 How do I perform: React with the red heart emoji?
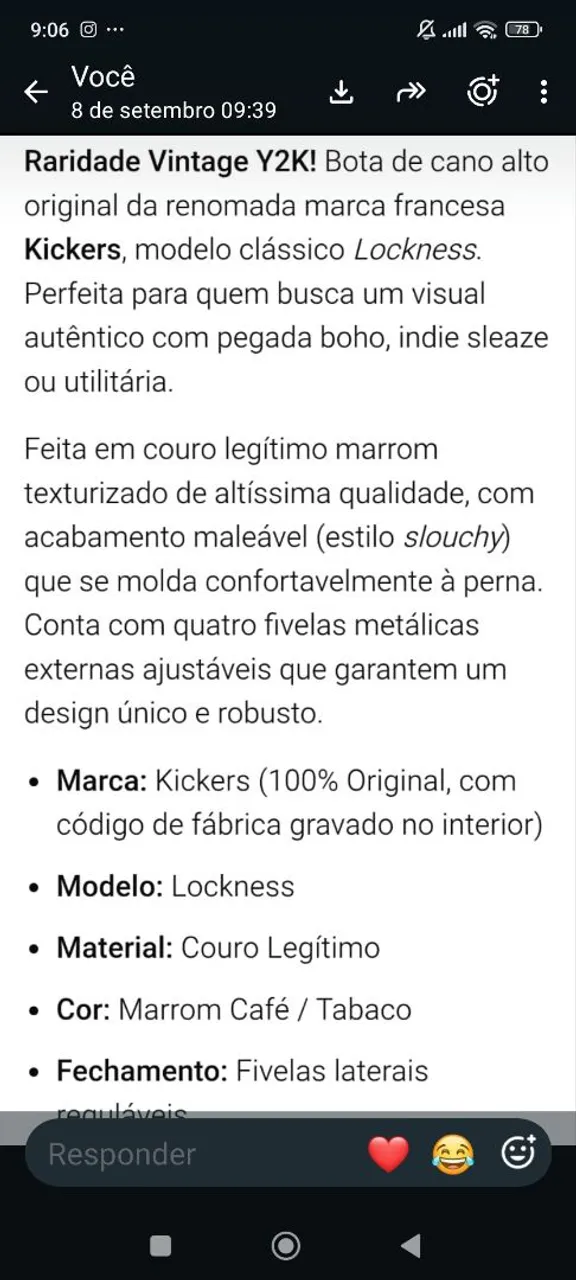388,1155
